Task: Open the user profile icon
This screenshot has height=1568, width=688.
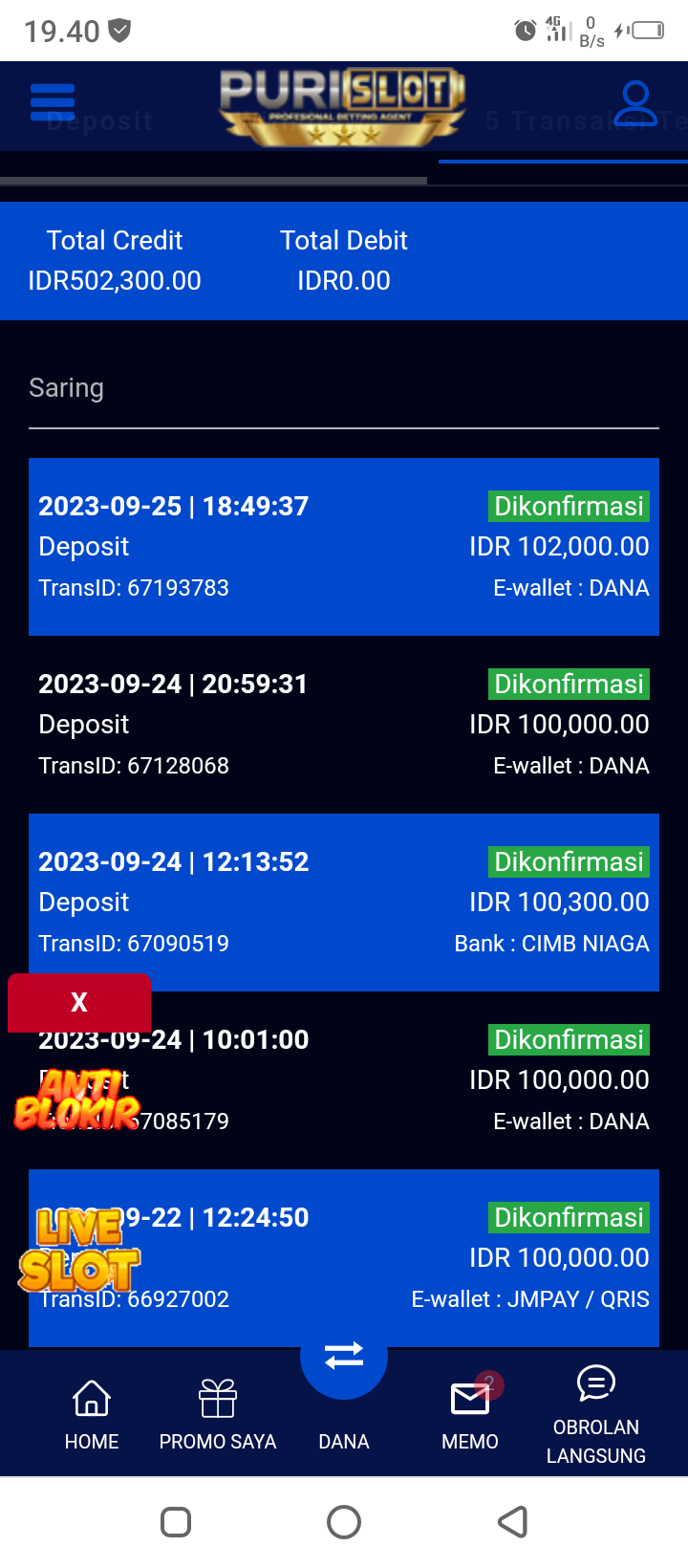Action: point(635,103)
